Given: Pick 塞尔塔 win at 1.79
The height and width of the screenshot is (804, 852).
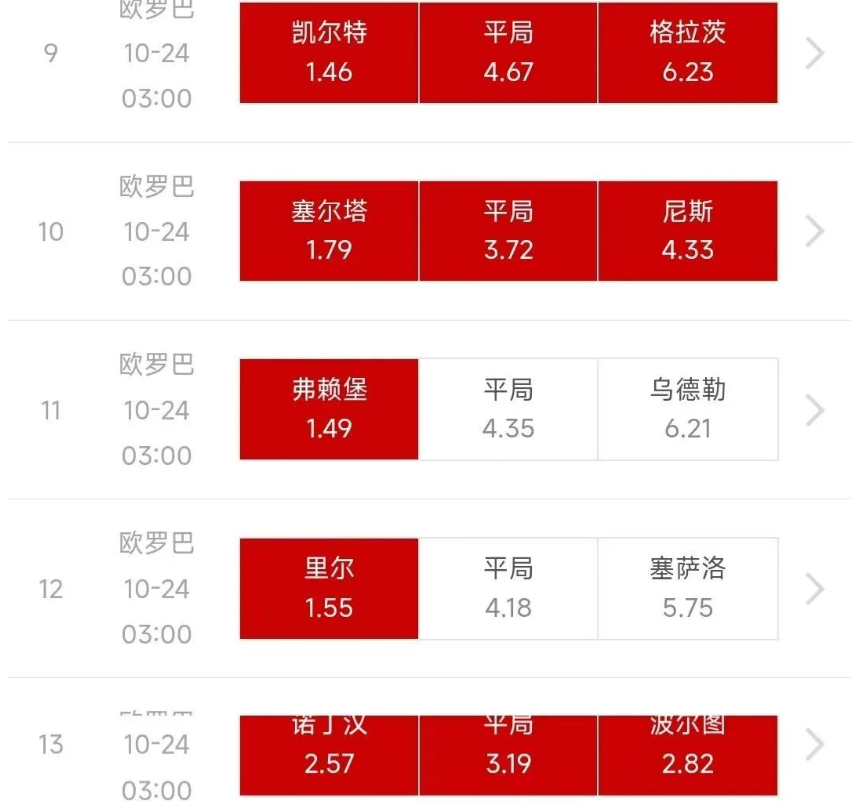Looking at the screenshot, I should point(329,231).
